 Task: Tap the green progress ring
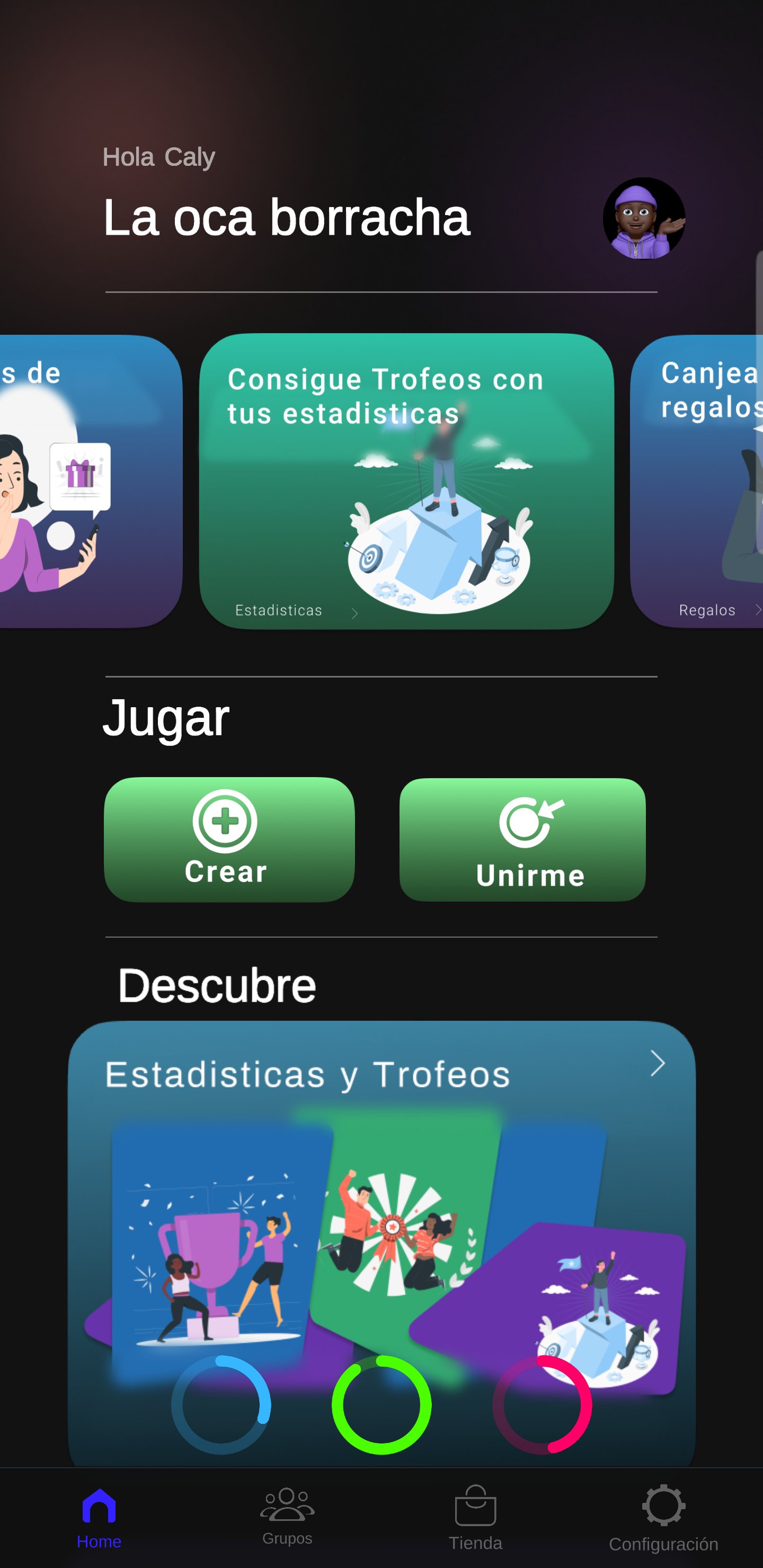click(383, 1406)
